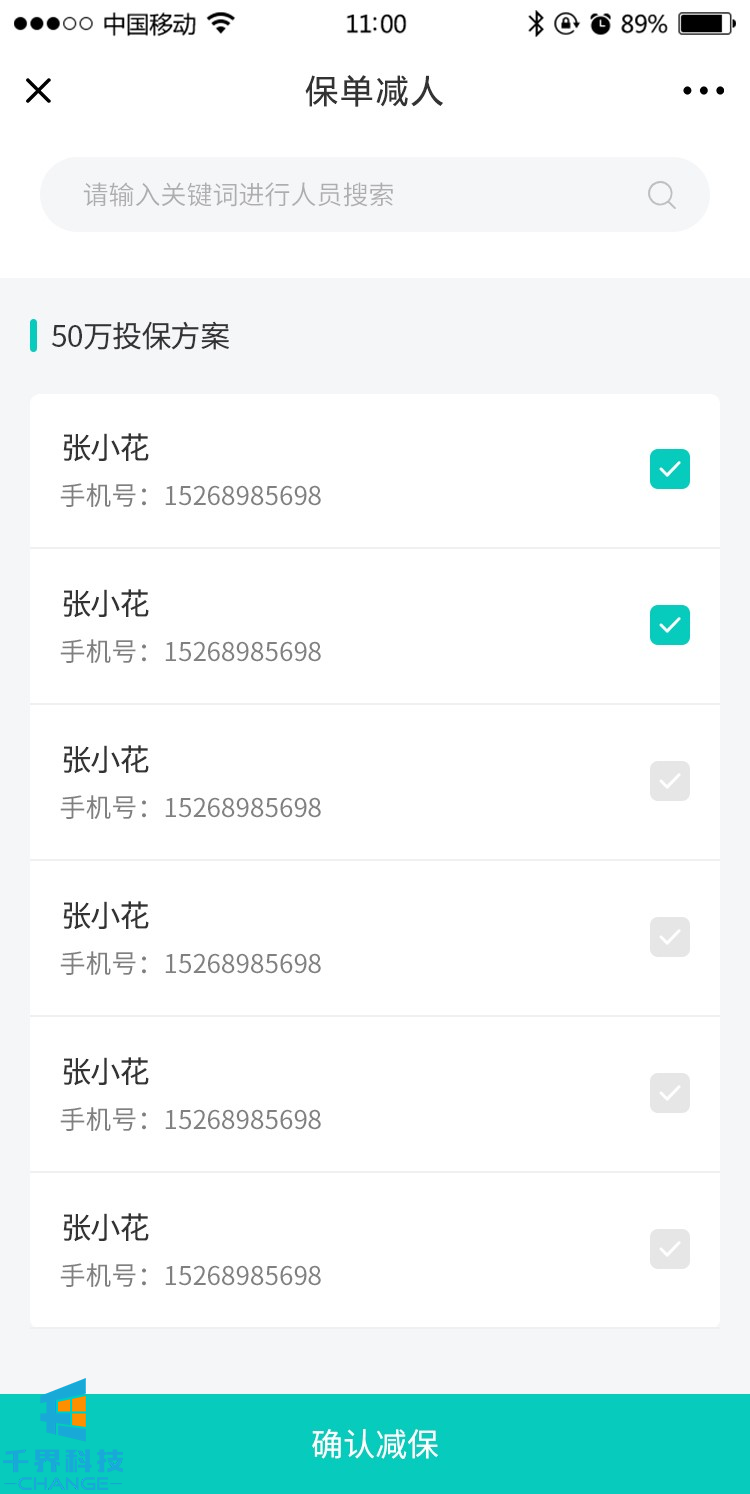Close the 保单减人 page
Screen dimensions: 750x1494
[x=38, y=91]
